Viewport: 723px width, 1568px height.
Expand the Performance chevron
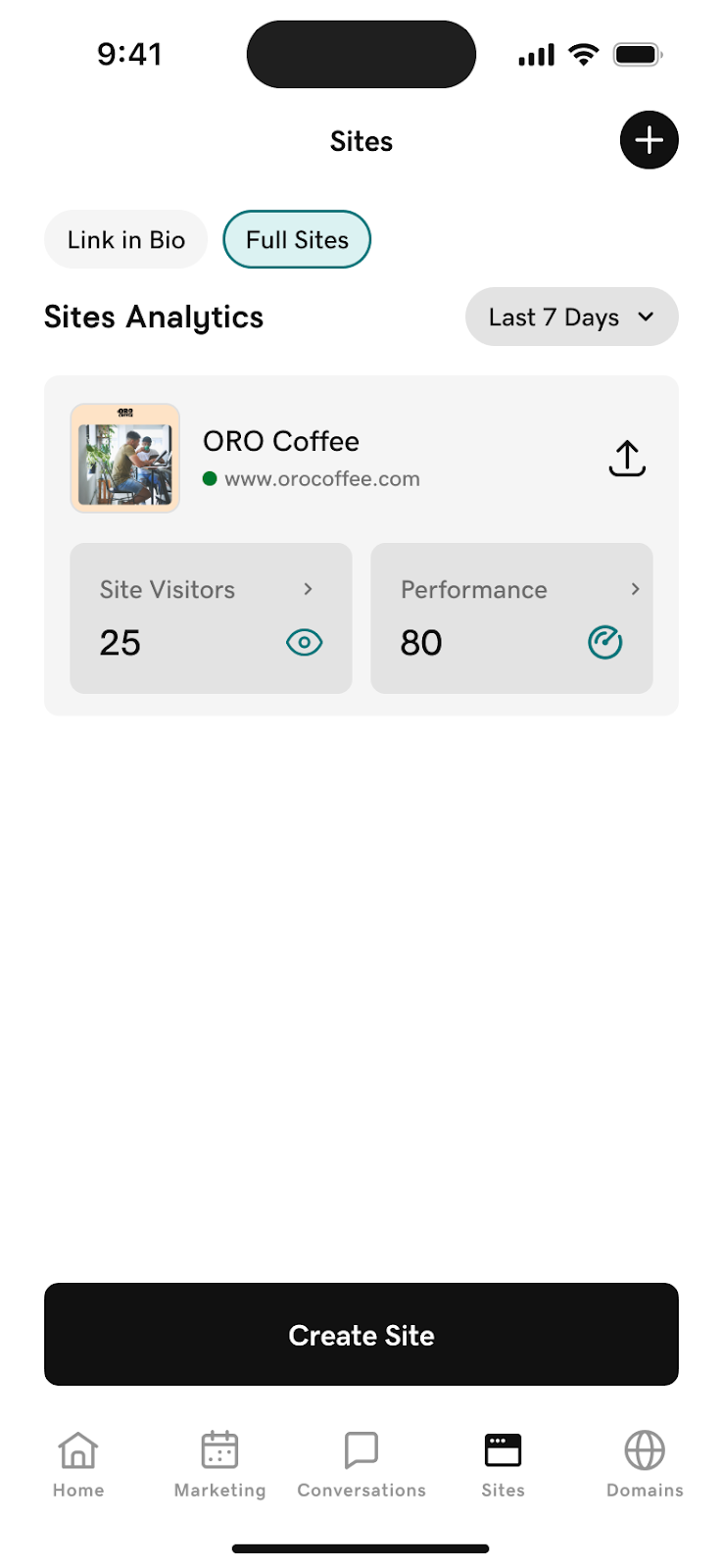pyautogui.click(x=636, y=589)
